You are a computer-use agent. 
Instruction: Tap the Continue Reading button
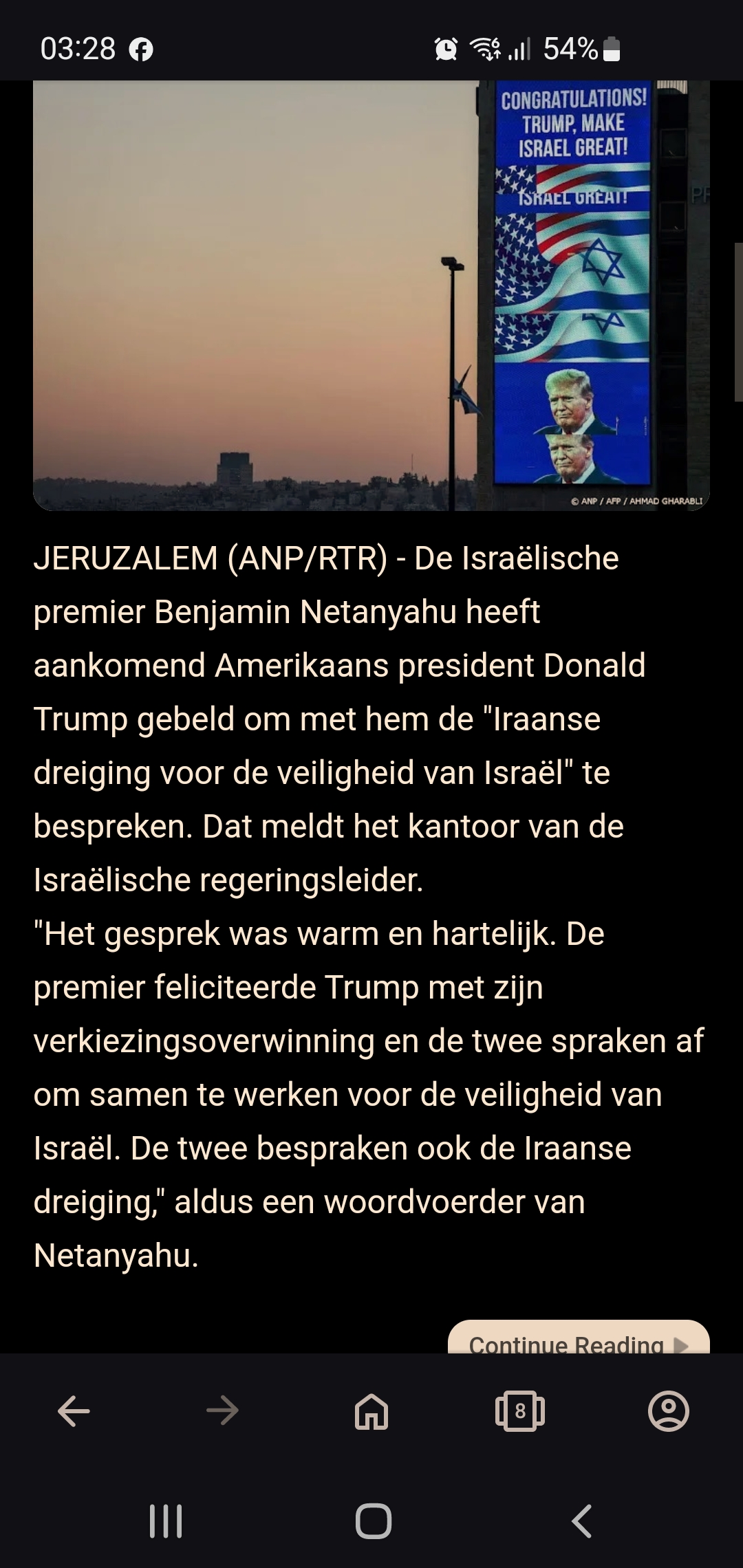[x=579, y=1337]
